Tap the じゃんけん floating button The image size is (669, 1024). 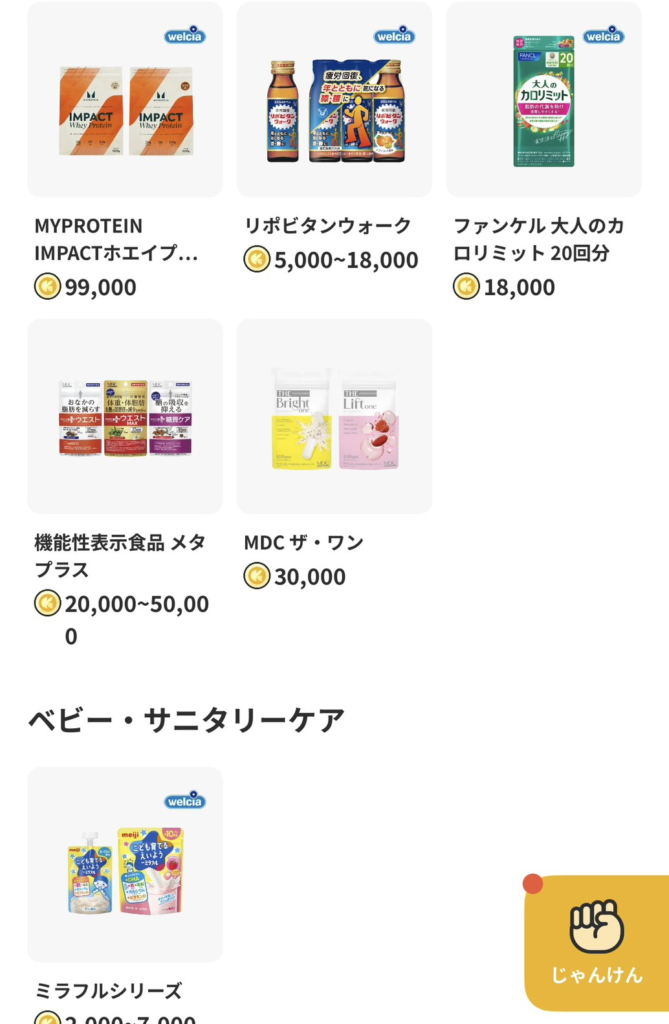coord(596,940)
